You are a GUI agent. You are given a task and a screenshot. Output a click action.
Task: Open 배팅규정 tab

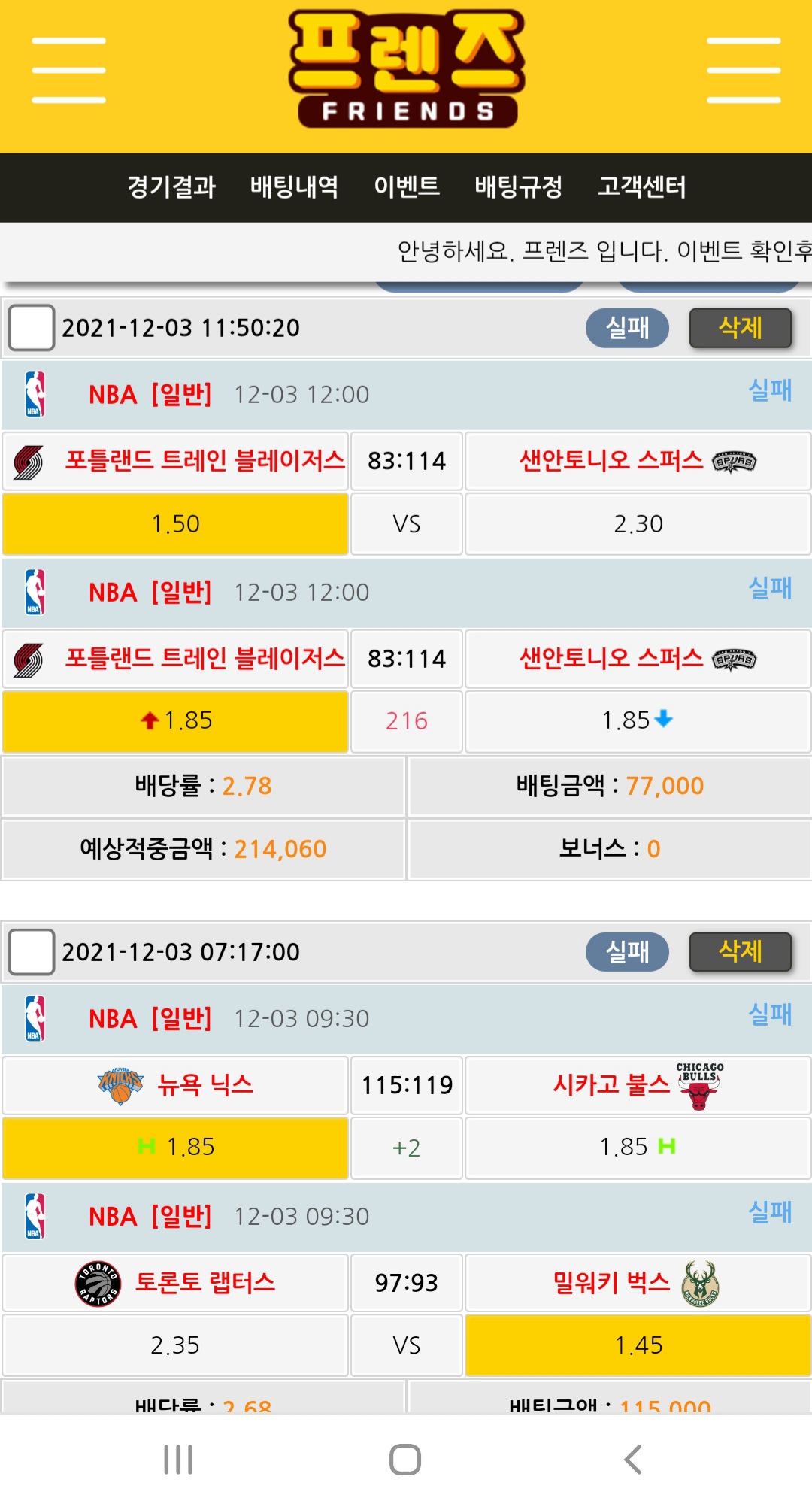(518, 186)
